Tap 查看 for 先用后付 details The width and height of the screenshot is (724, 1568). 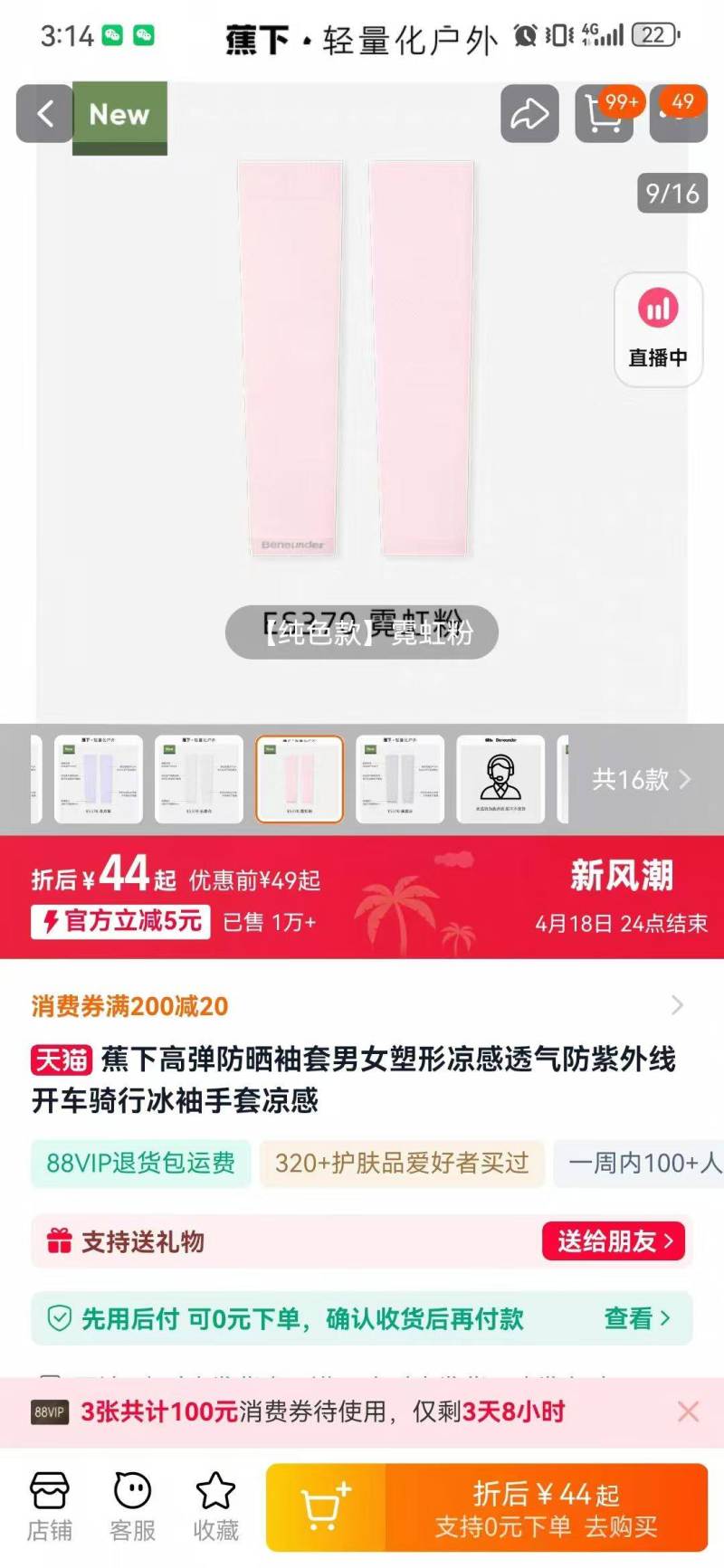click(x=637, y=1318)
